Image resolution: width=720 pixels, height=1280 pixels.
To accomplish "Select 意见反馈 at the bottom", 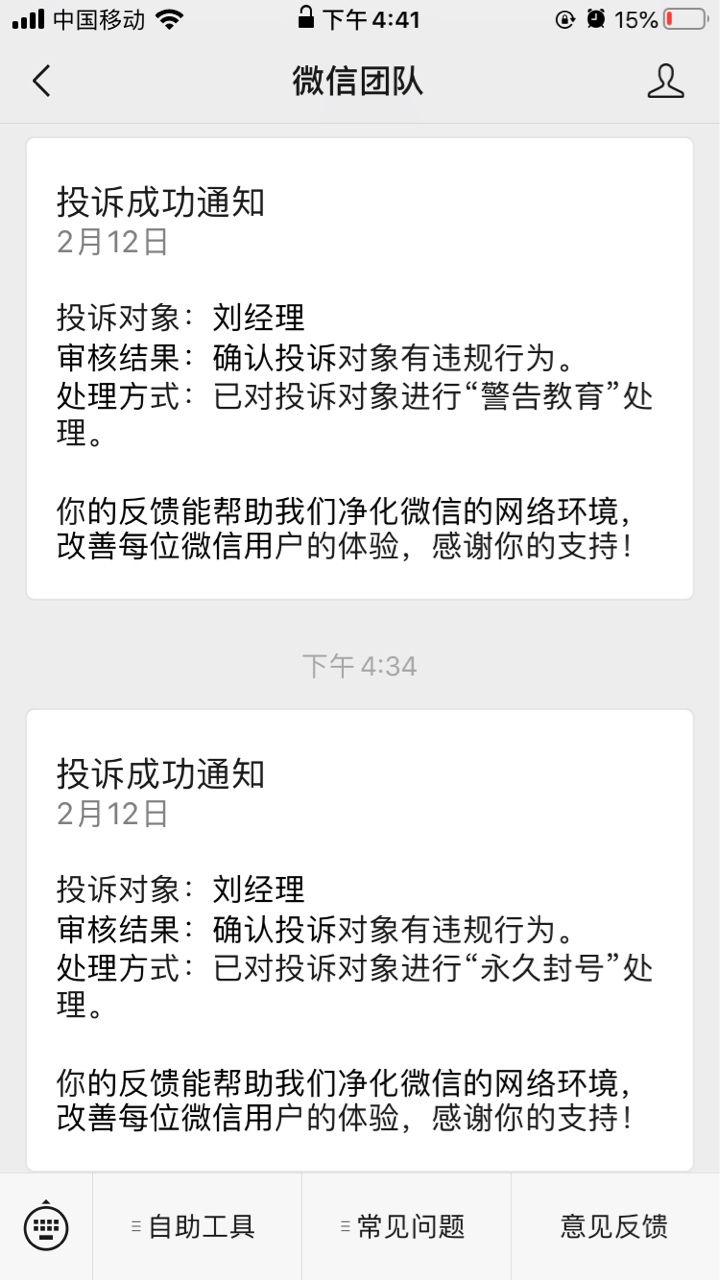I will (x=615, y=1226).
